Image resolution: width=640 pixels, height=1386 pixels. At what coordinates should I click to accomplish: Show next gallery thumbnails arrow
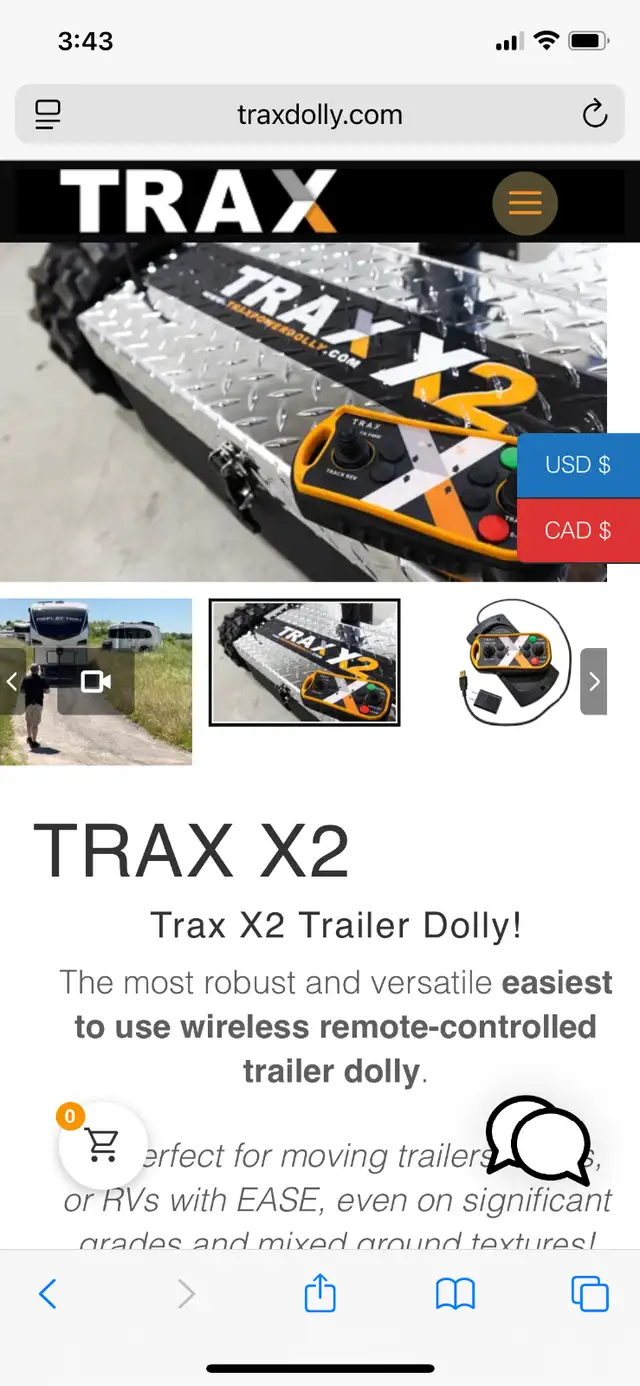594,681
